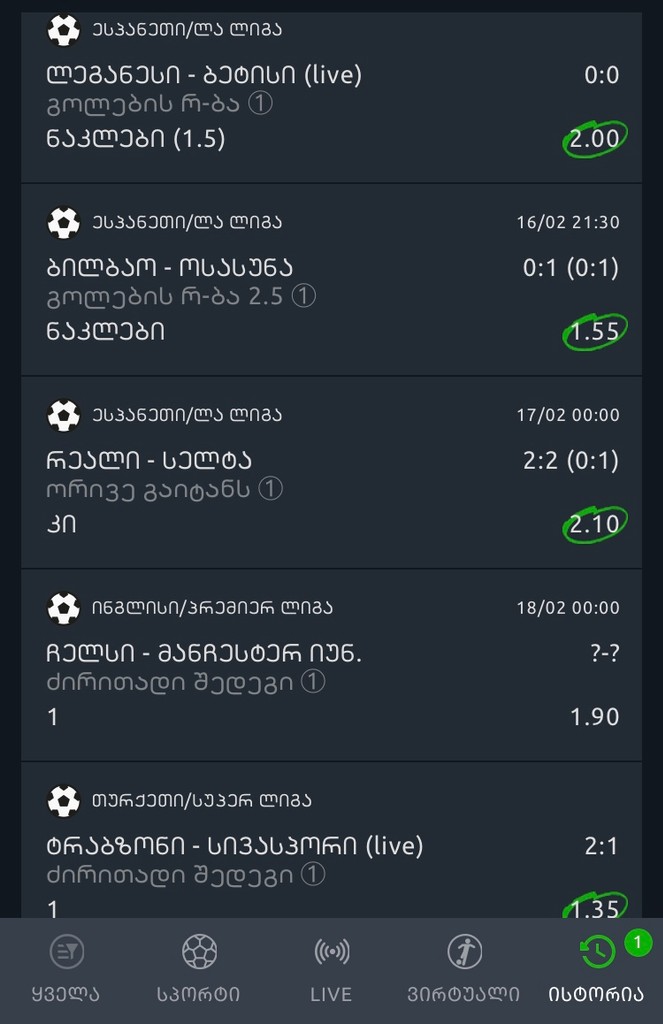This screenshot has height=1024, width=663.
Task: View the რეალი - სელტა bet details
Action: 331,473
